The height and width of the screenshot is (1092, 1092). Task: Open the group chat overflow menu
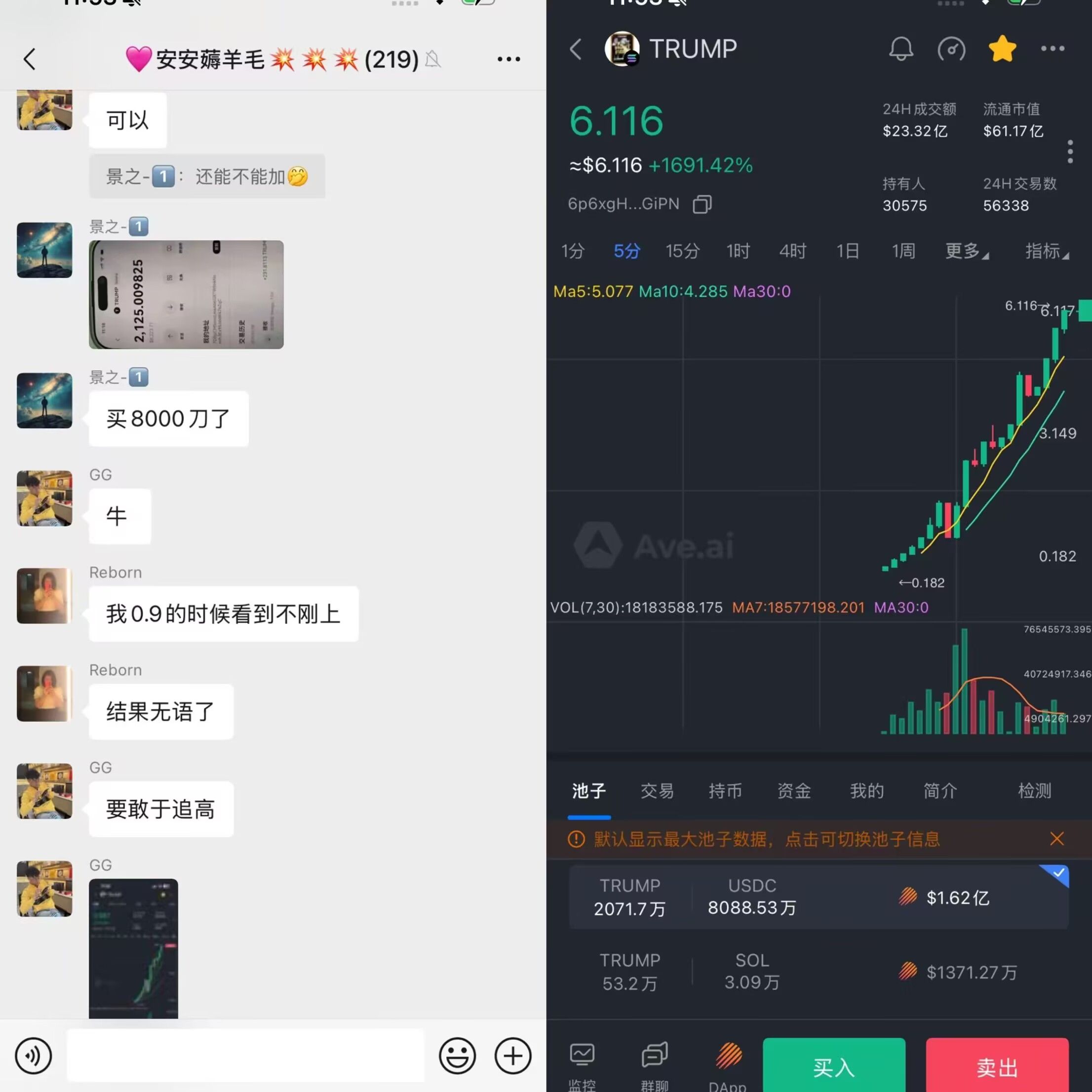[x=508, y=59]
